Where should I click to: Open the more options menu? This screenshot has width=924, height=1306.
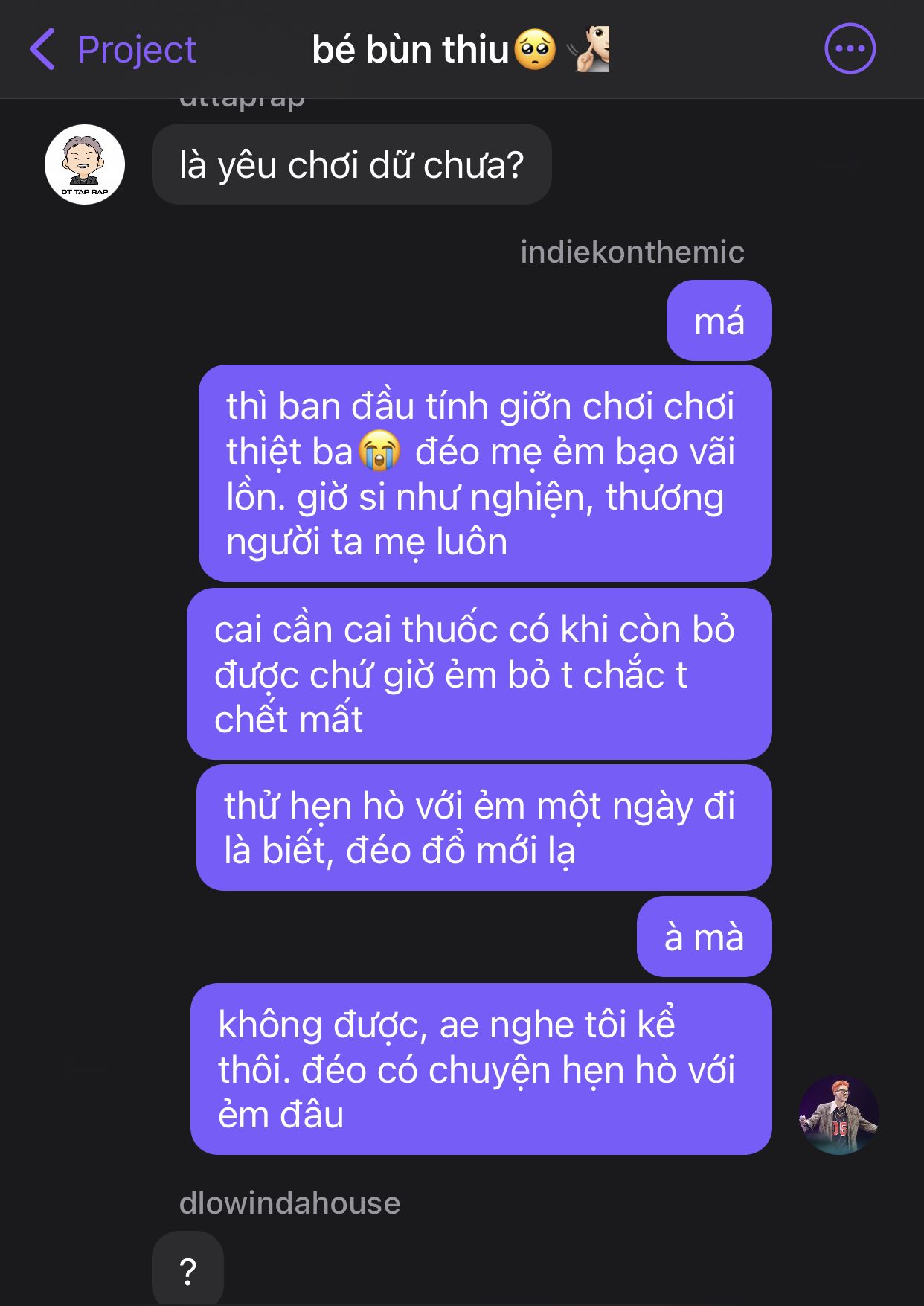coord(850,49)
